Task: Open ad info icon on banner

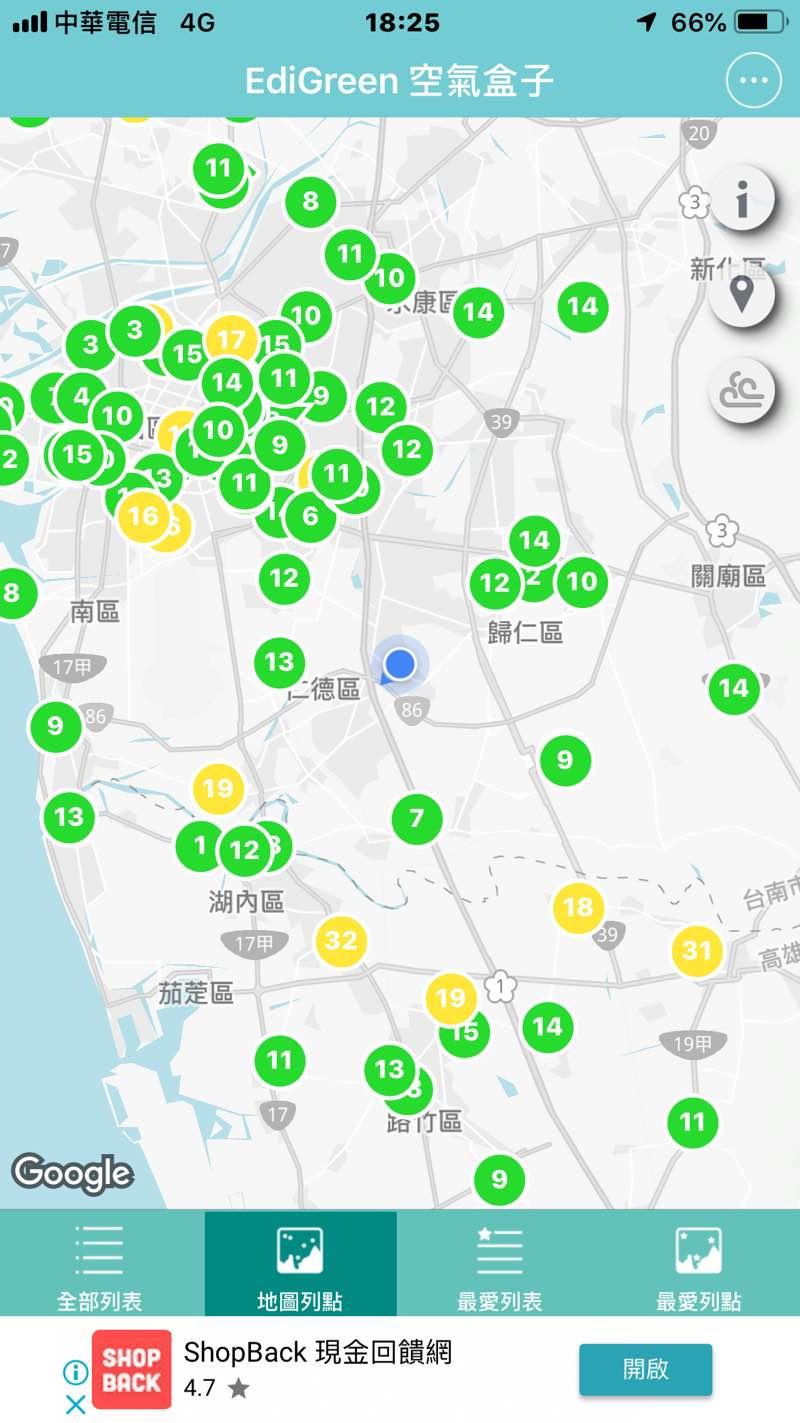Action: click(75, 1371)
